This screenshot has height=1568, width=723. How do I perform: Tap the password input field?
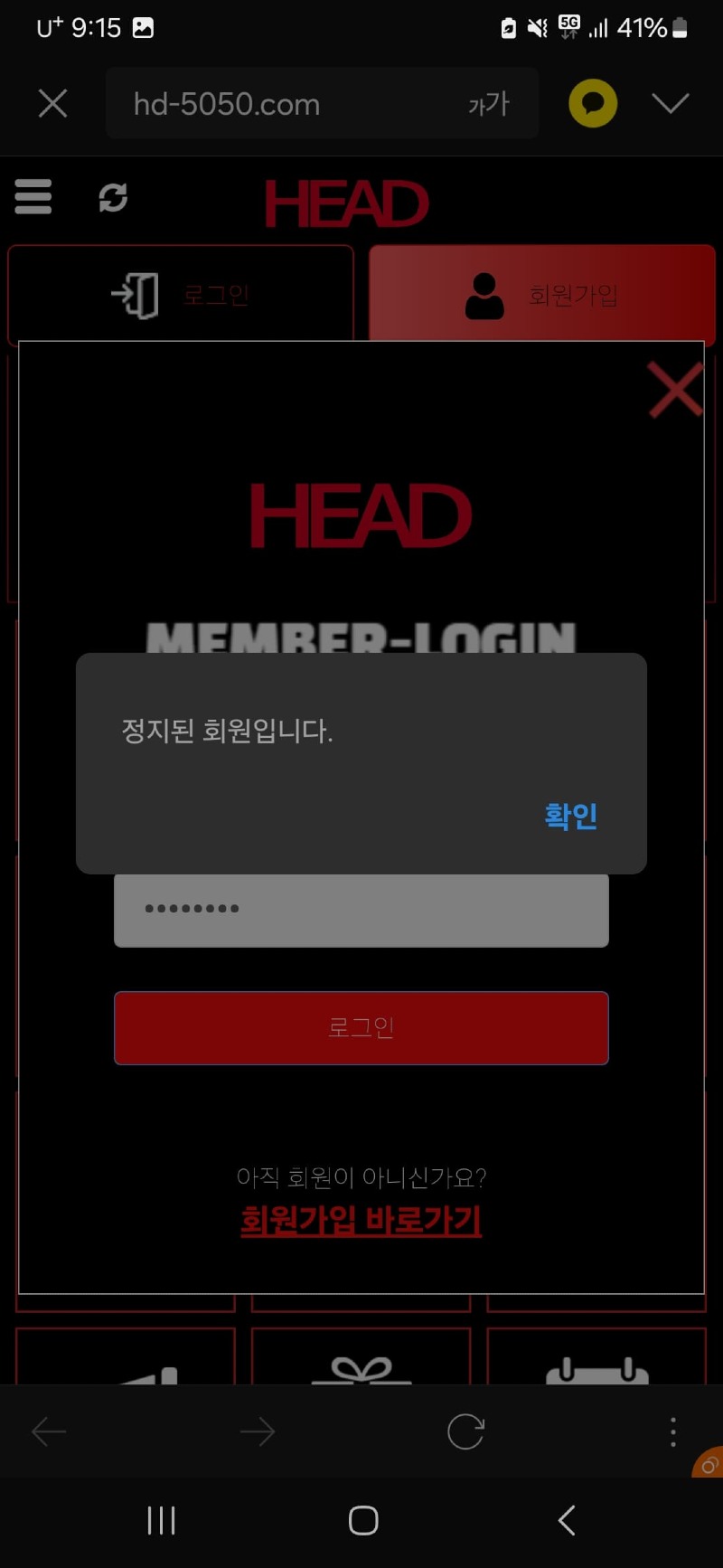click(361, 909)
